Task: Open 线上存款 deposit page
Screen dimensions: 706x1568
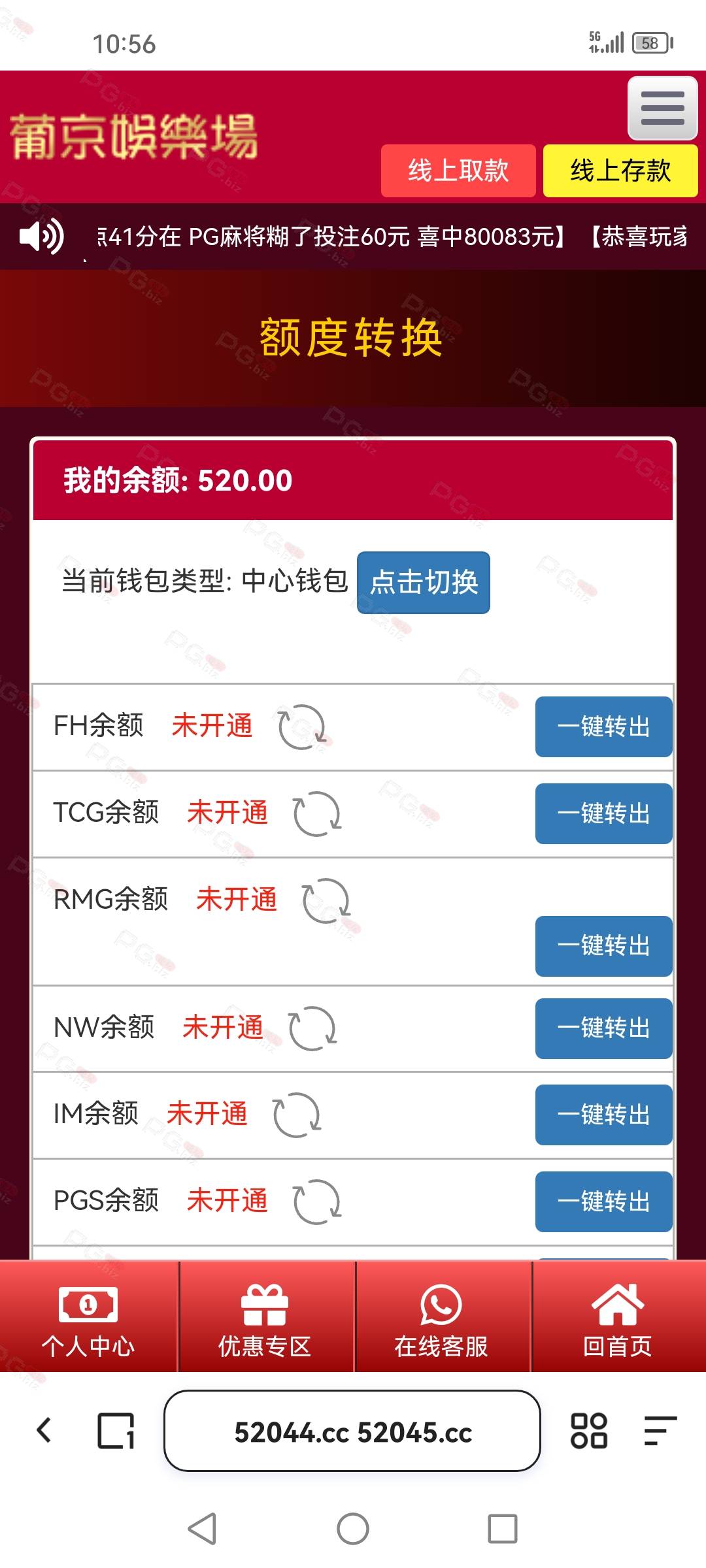Action: point(620,171)
